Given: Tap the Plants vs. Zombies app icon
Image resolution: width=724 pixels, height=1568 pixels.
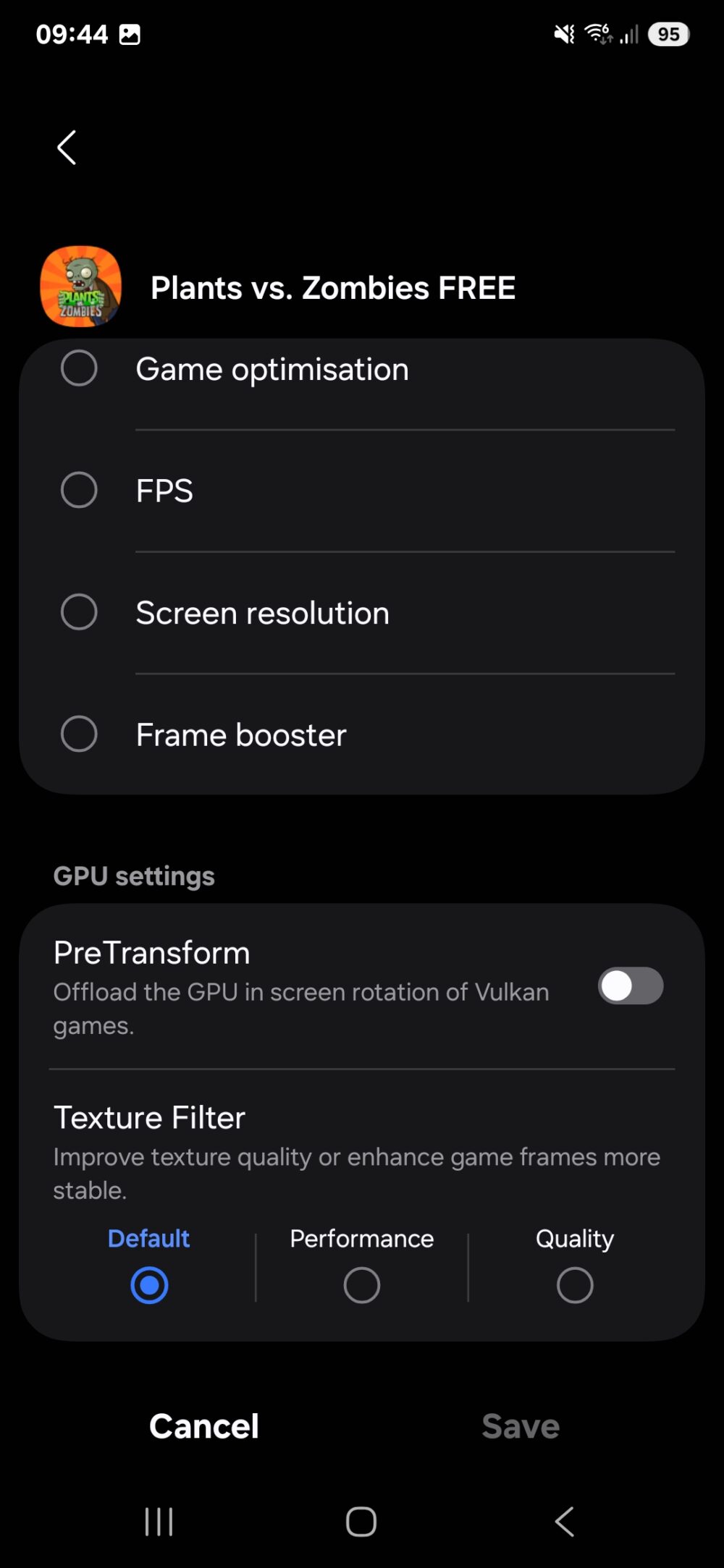Looking at the screenshot, I should pyautogui.click(x=80, y=287).
